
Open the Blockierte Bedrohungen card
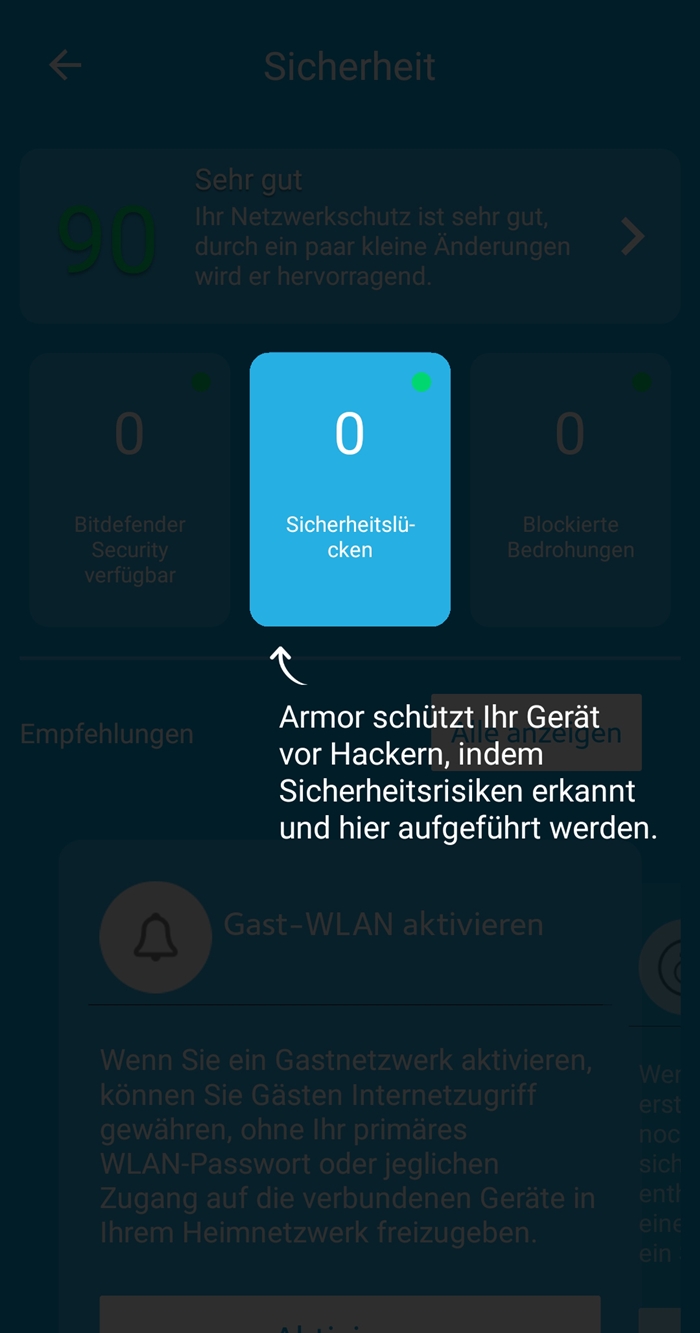(x=570, y=489)
